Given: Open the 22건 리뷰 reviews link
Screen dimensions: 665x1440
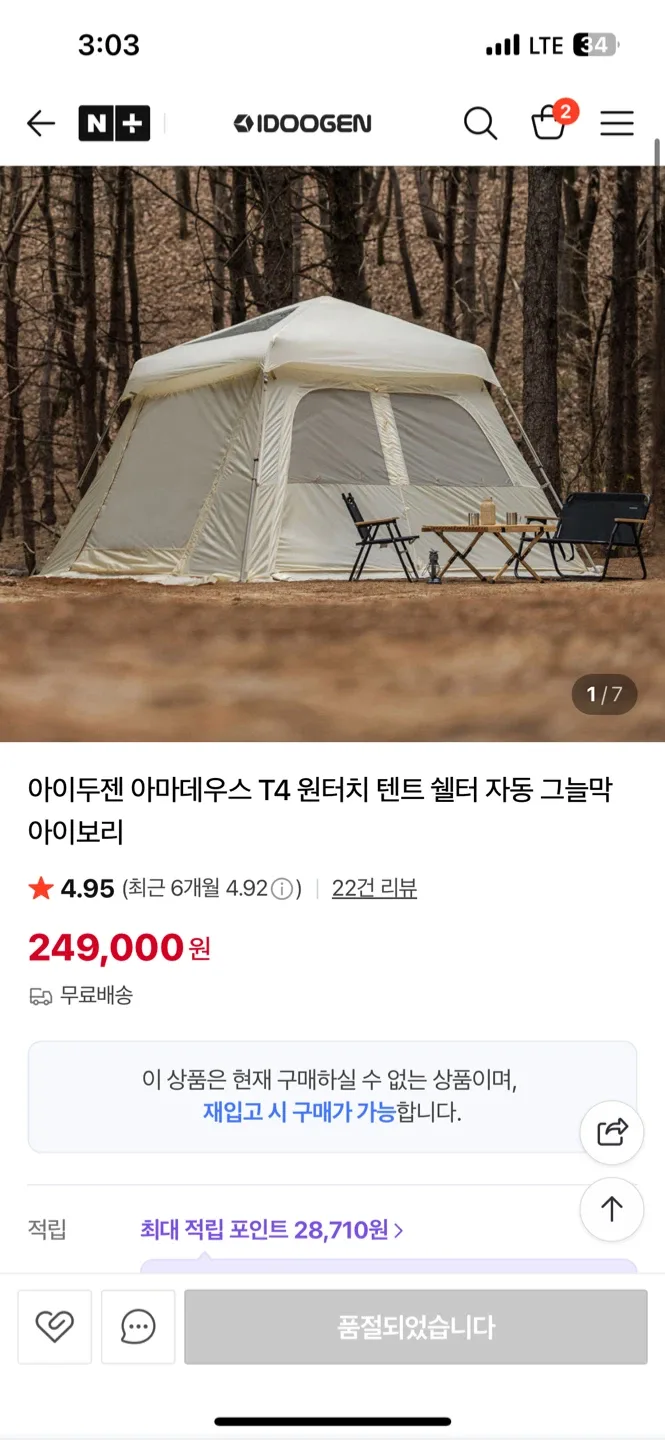Looking at the screenshot, I should pos(374,888).
